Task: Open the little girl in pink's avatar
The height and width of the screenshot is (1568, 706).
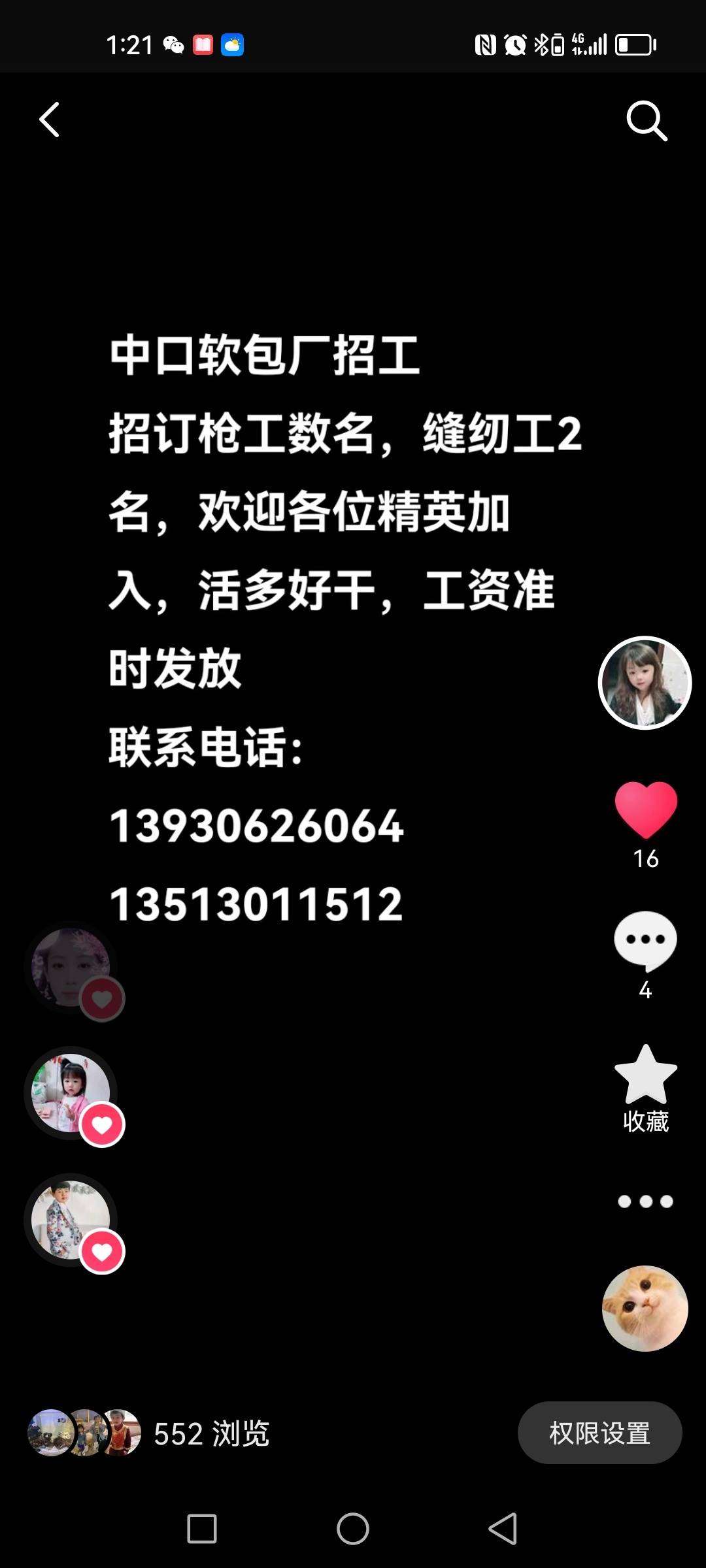Action: pos(70,1092)
